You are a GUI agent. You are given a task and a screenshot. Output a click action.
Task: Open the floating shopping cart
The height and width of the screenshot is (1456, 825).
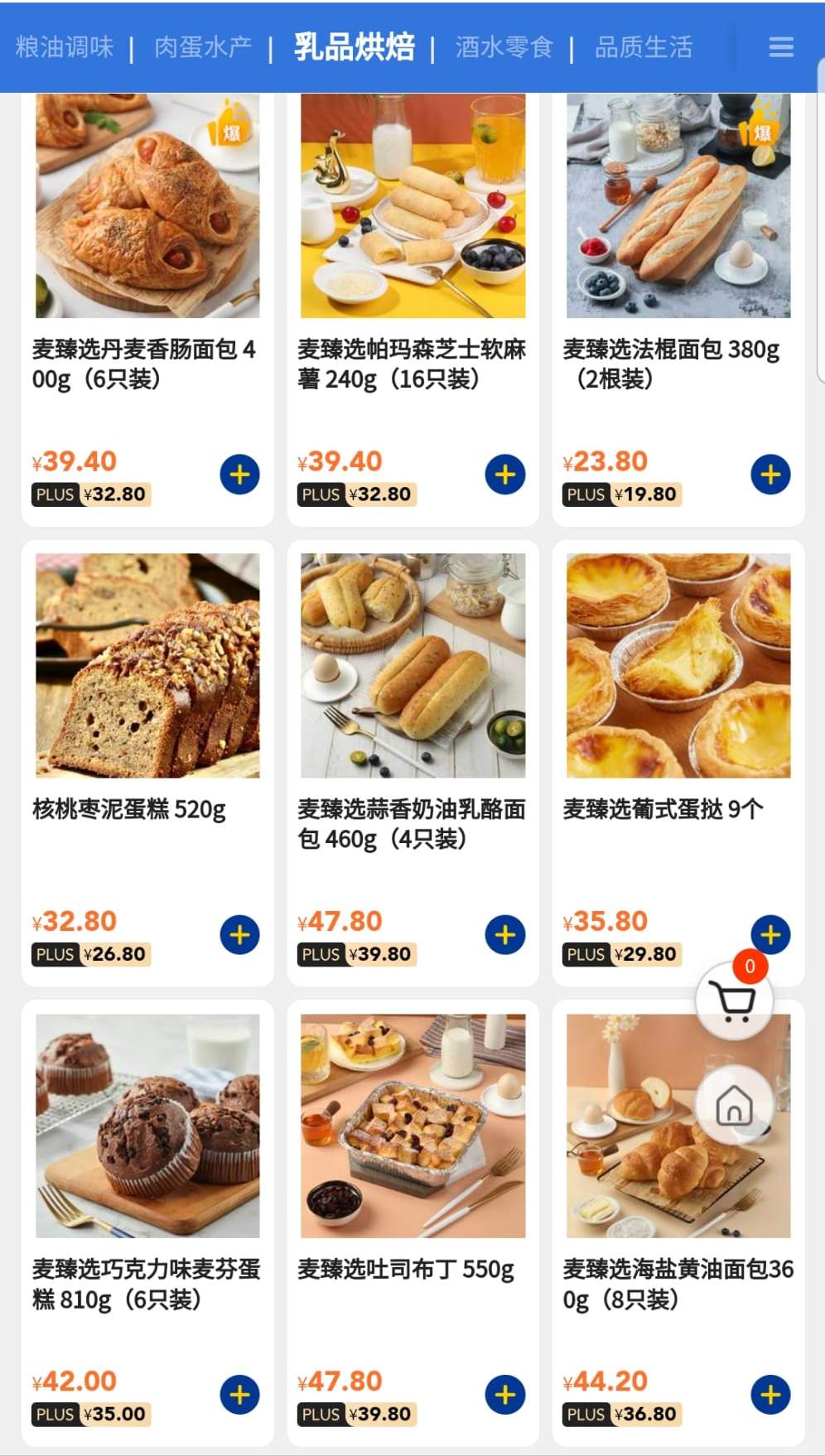tap(734, 1000)
